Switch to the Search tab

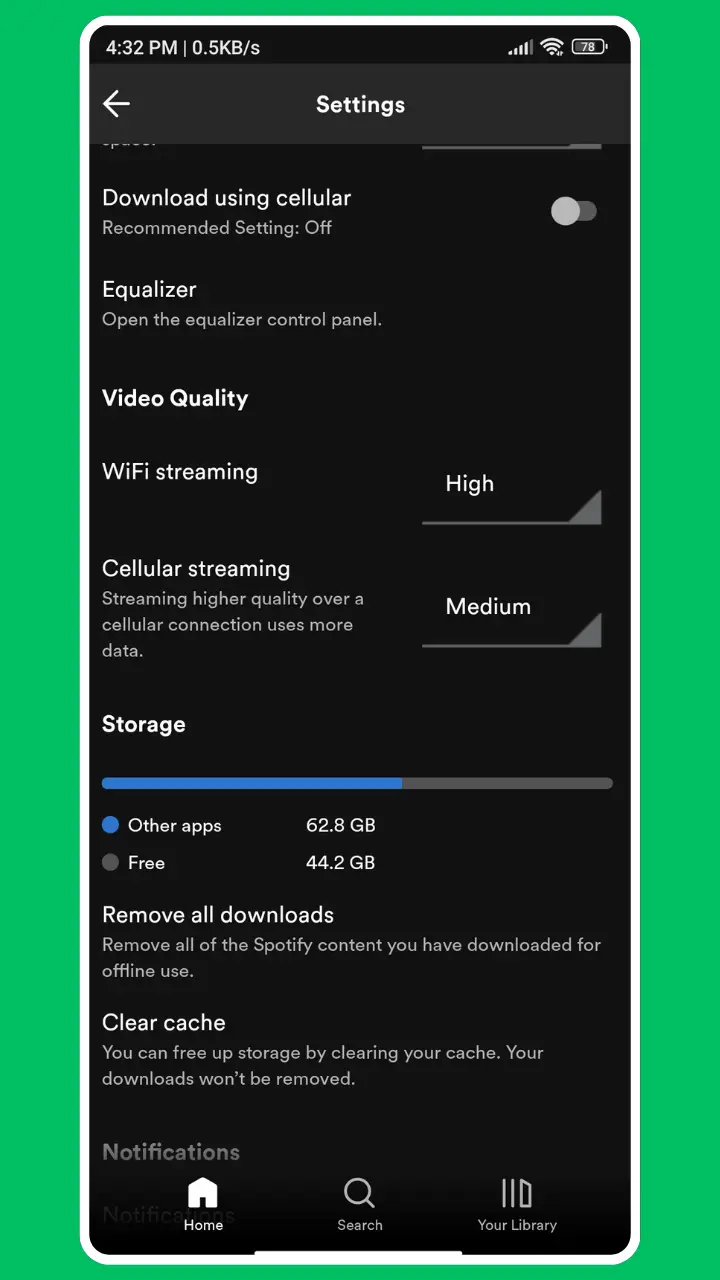(x=359, y=1204)
